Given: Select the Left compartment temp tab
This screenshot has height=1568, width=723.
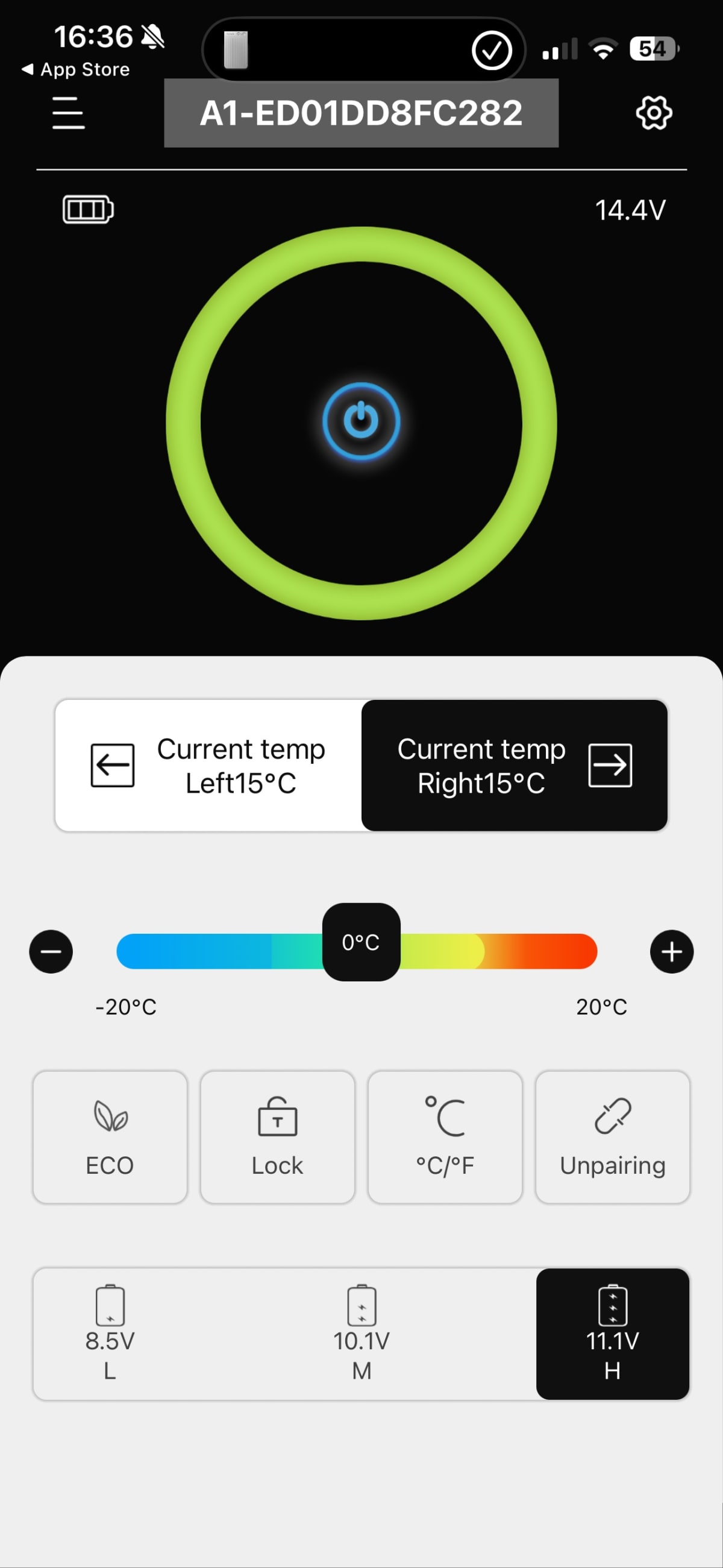Looking at the screenshot, I should (208, 765).
